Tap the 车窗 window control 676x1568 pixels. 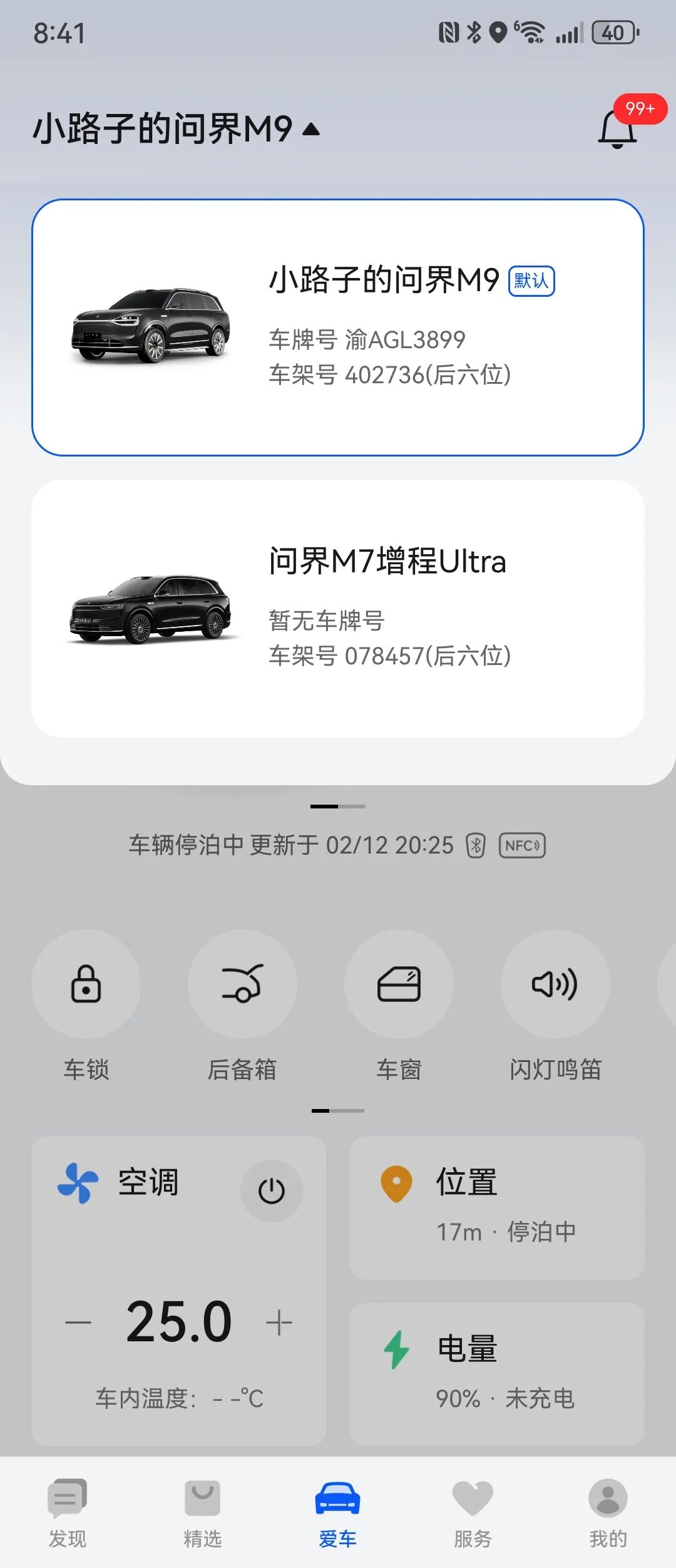pos(399,984)
